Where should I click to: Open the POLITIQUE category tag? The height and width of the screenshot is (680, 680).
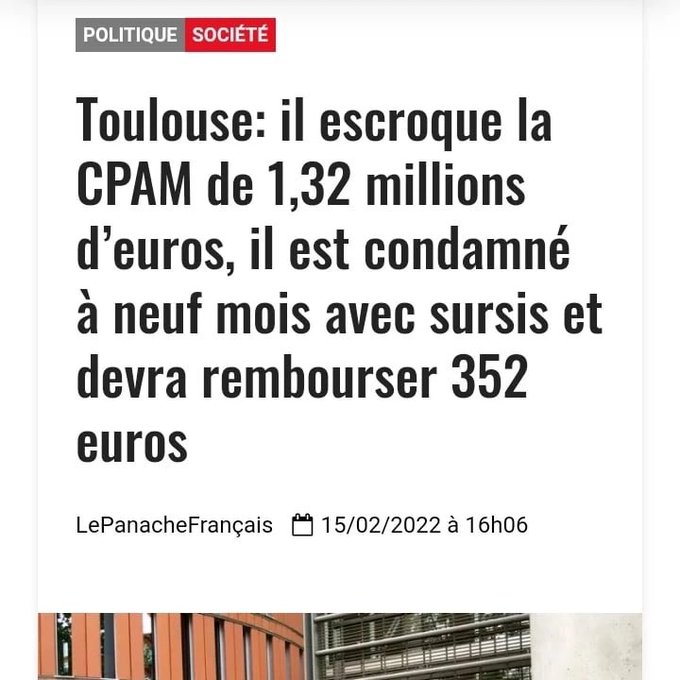coord(129,35)
